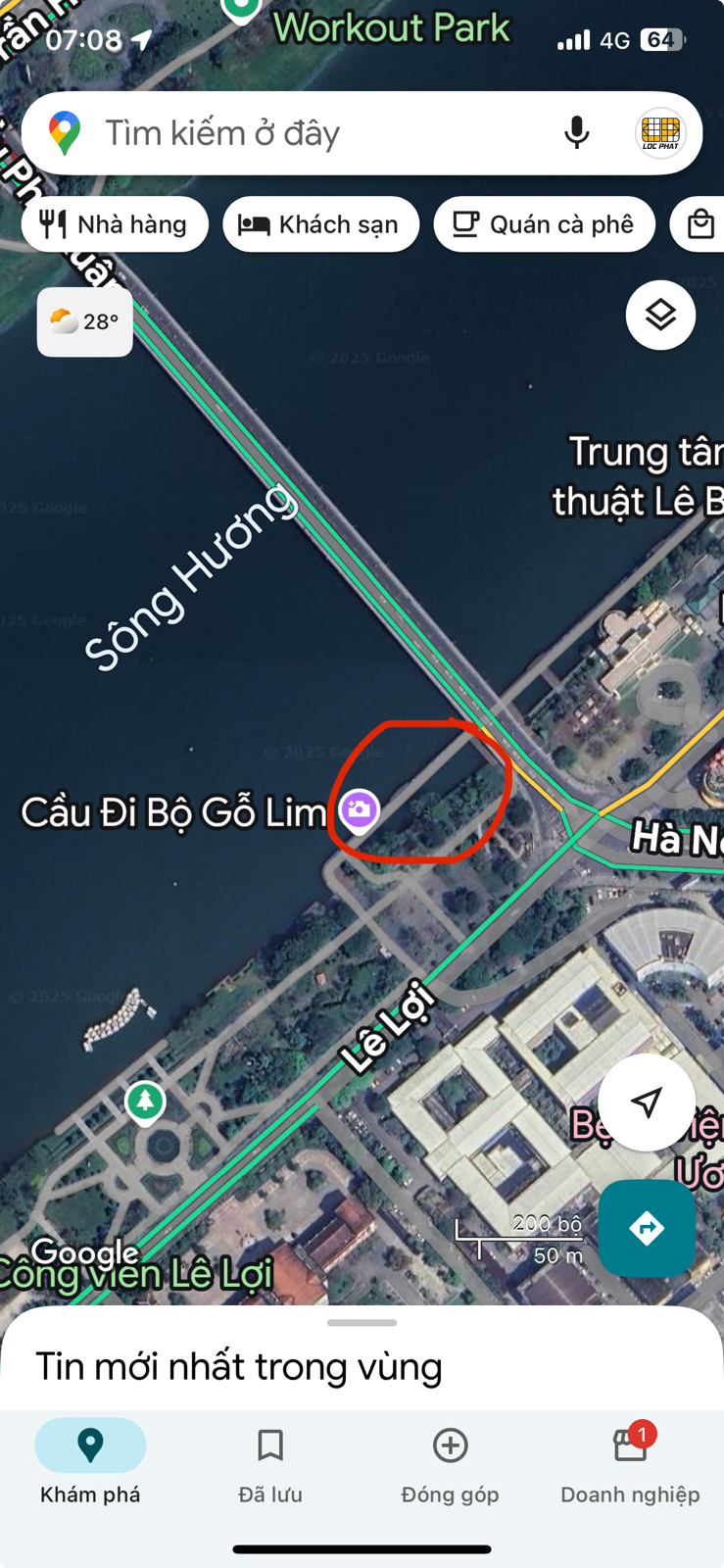Select the Quán cà phê chip
Screen dimensions: 724x1568
pos(544,224)
